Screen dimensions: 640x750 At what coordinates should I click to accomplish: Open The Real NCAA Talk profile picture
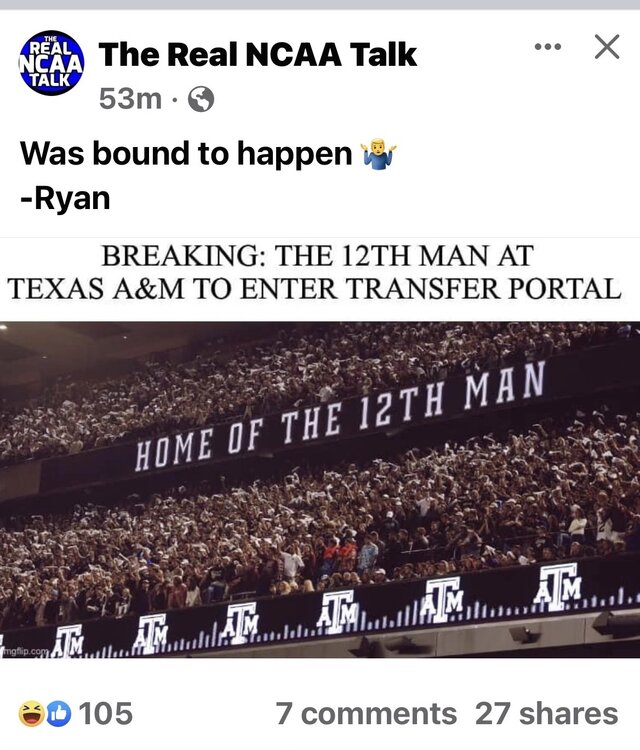tap(52, 65)
